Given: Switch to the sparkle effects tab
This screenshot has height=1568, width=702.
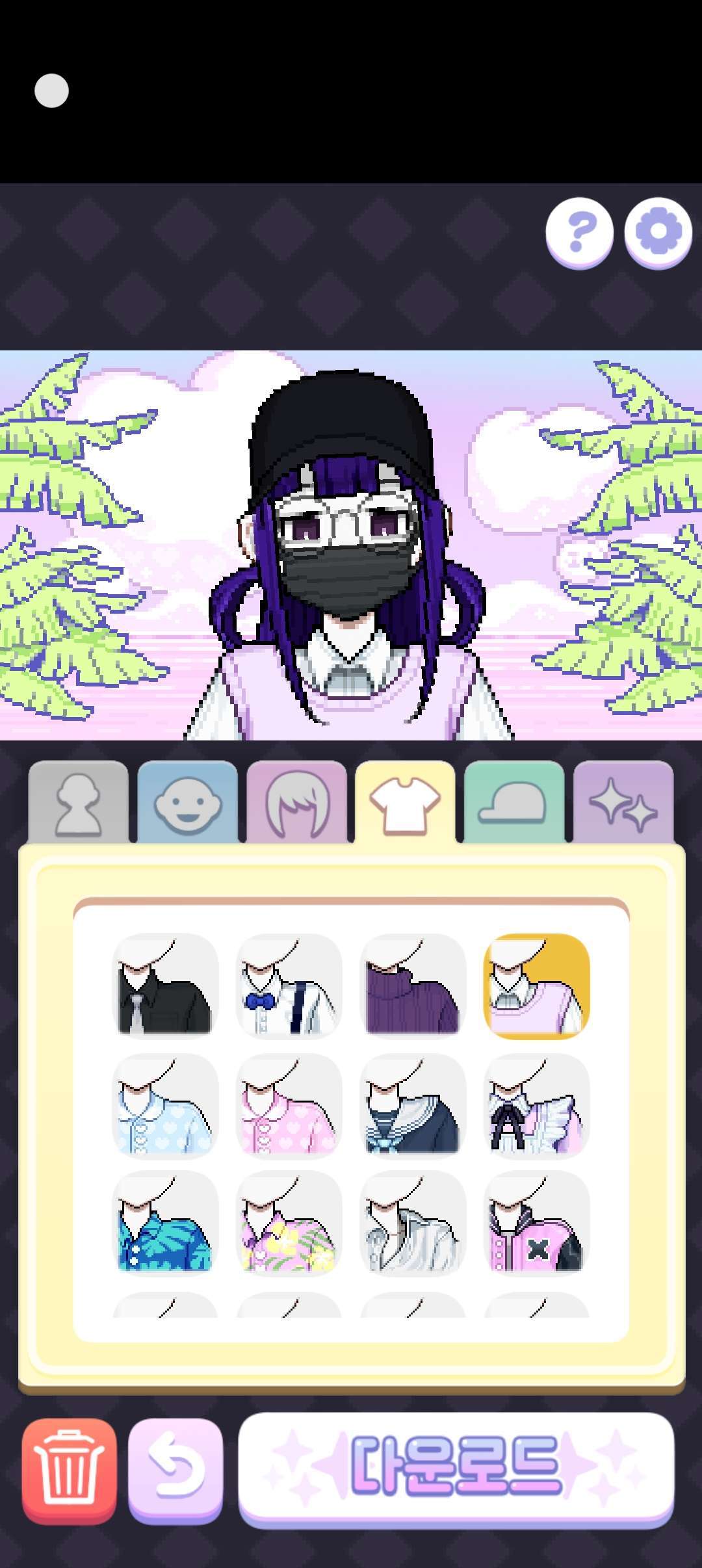Looking at the screenshot, I should [x=623, y=804].
